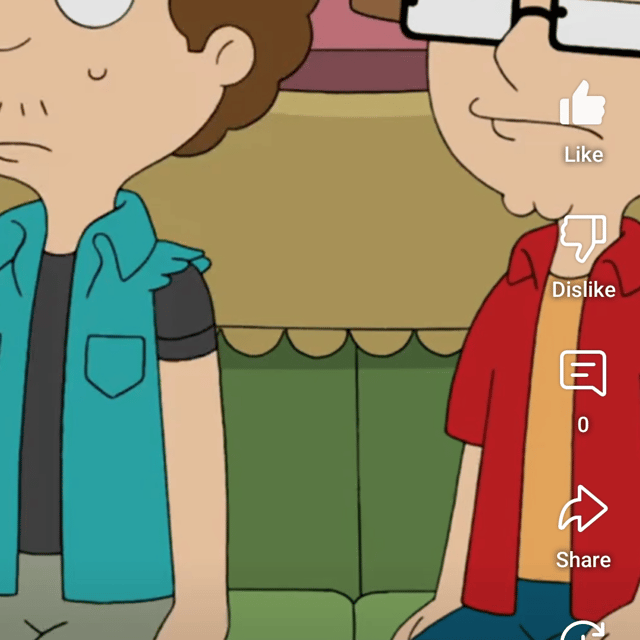The image size is (640, 640).
Task: Open the comments section
Action: (x=583, y=375)
